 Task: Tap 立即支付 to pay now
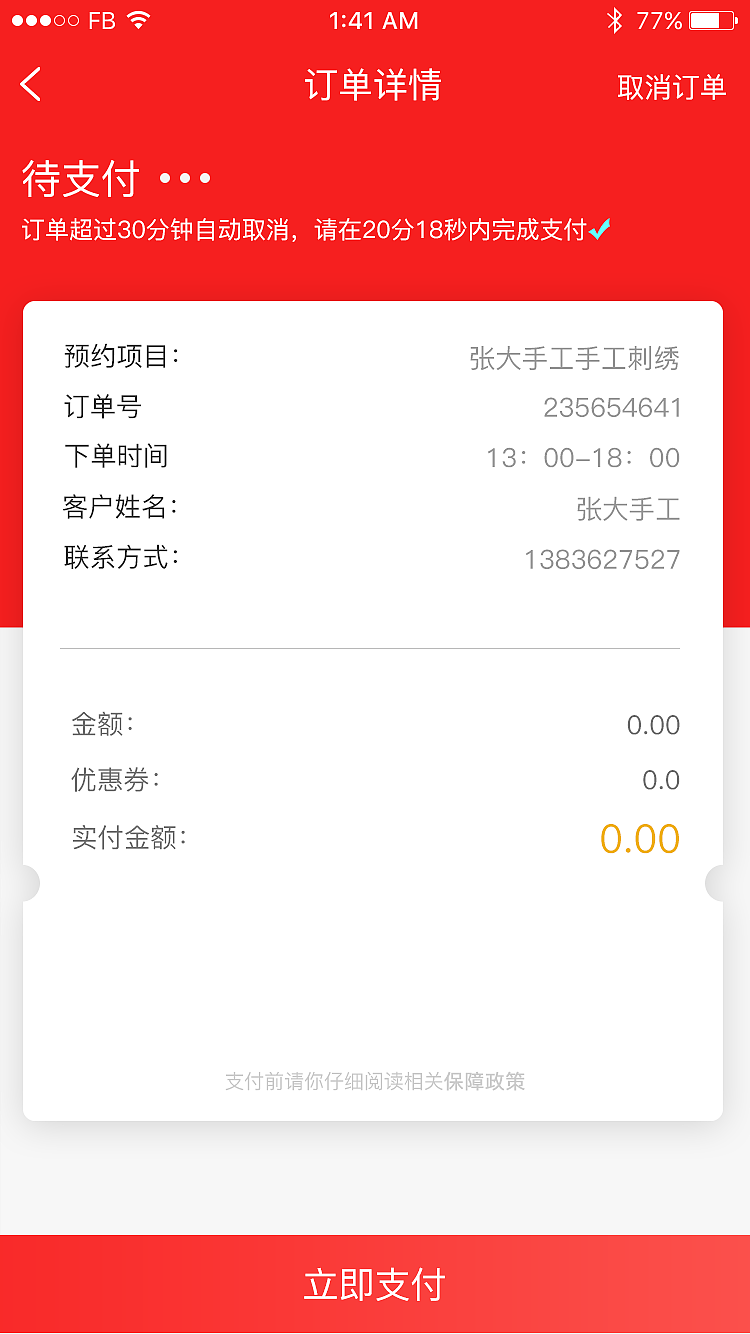click(375, 1284)
